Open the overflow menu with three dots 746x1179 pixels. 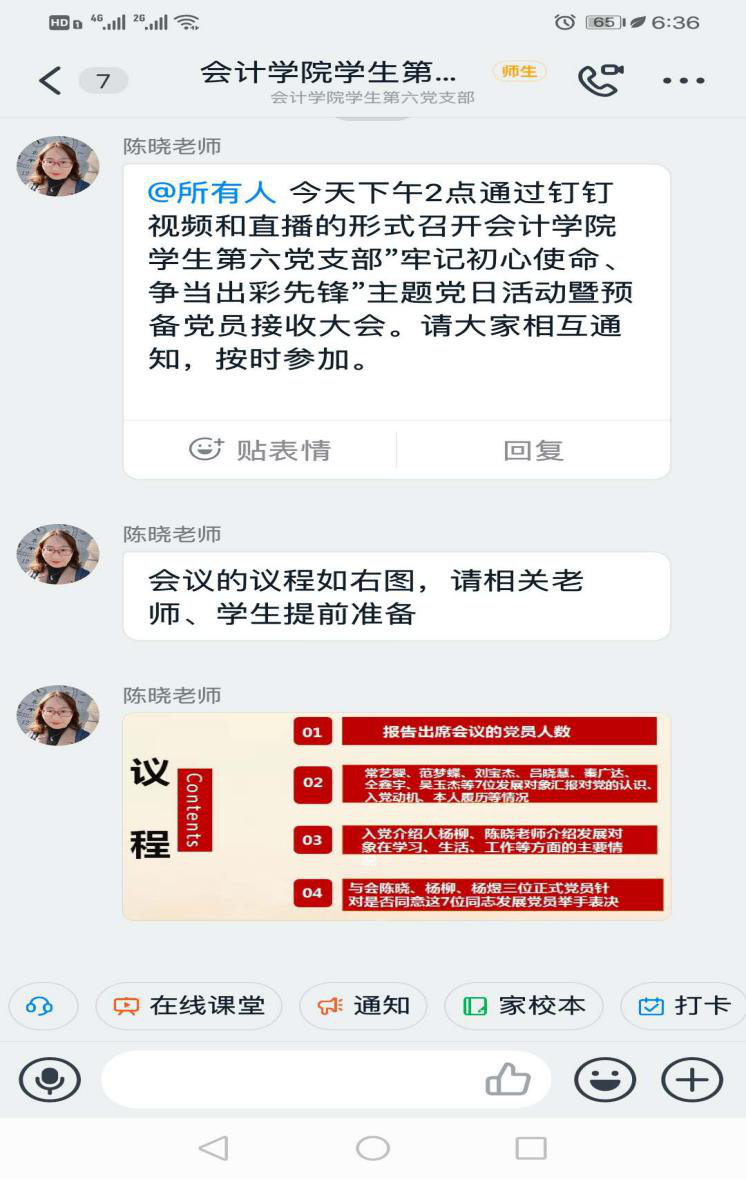683,80
